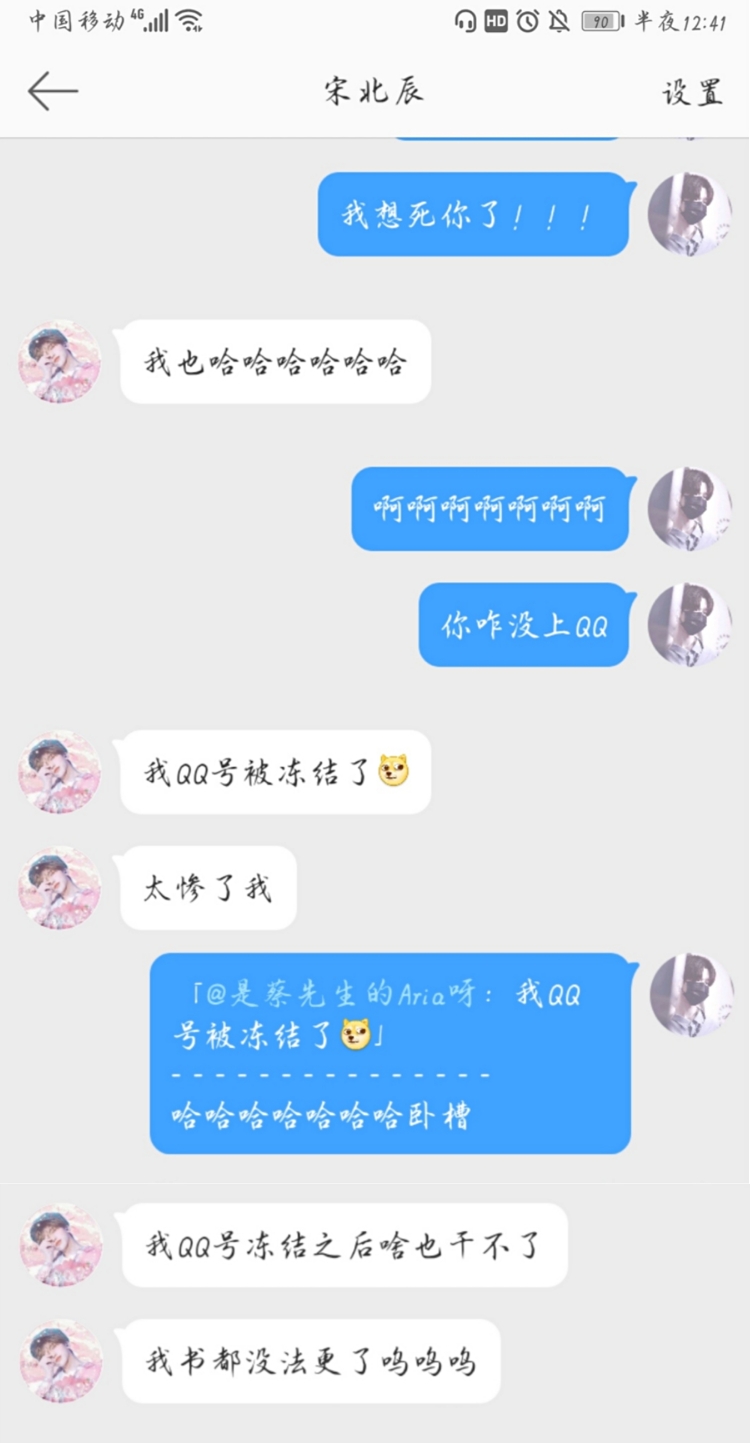
Task: Go back from the 宋北辰 chat
Action: (x=52, y=91)
